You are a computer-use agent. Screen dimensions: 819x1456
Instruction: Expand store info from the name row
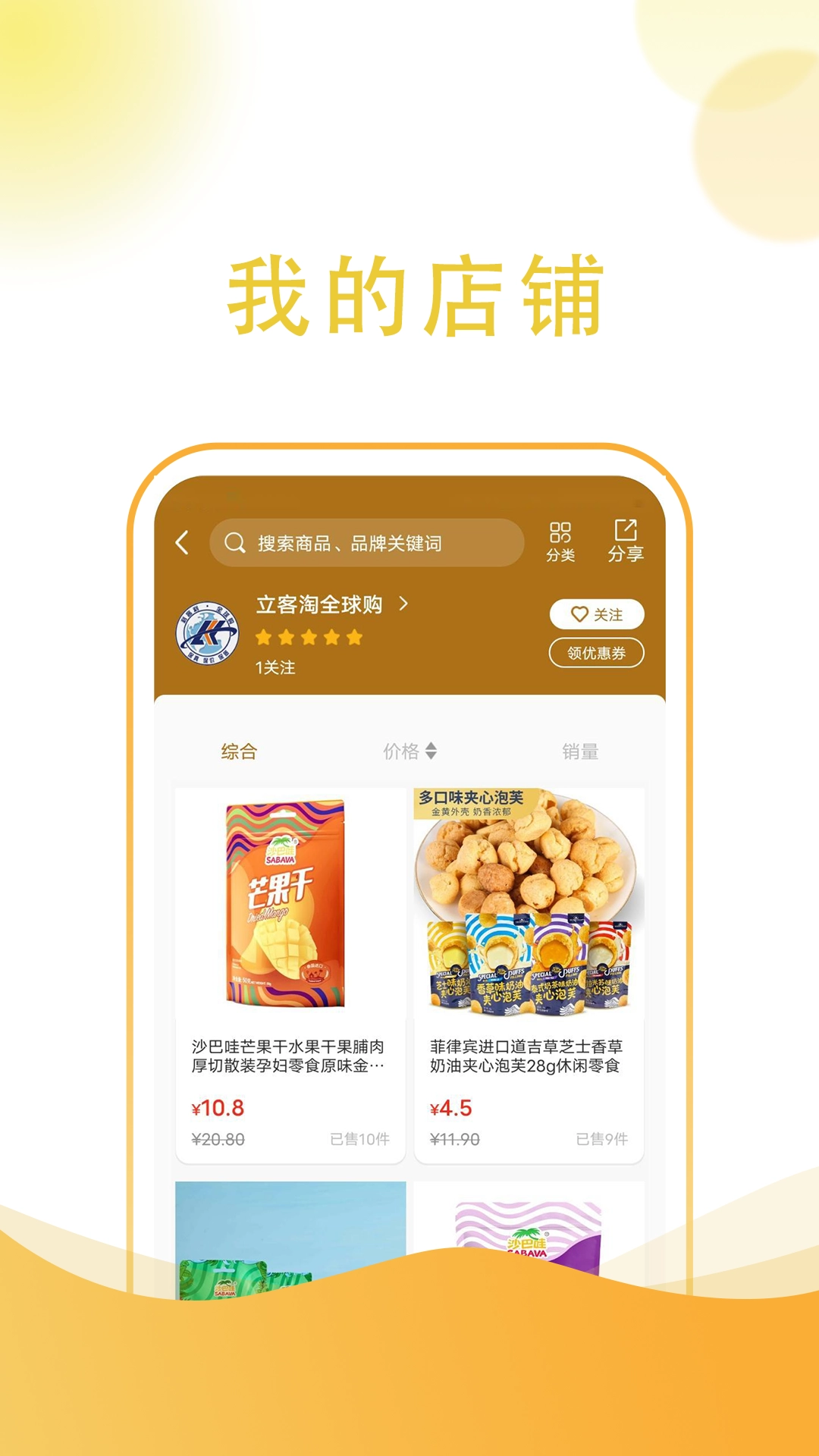(318, 605)
